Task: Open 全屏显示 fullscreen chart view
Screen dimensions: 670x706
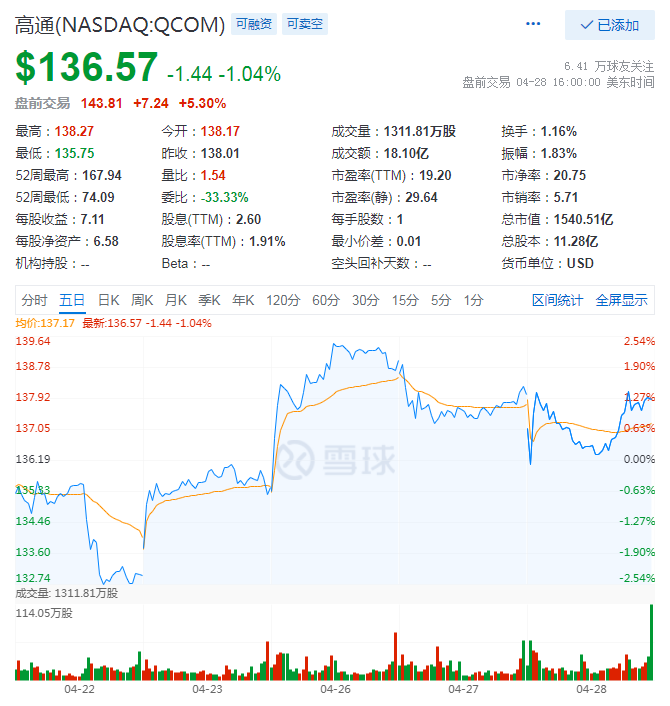Action: [621, 300]
